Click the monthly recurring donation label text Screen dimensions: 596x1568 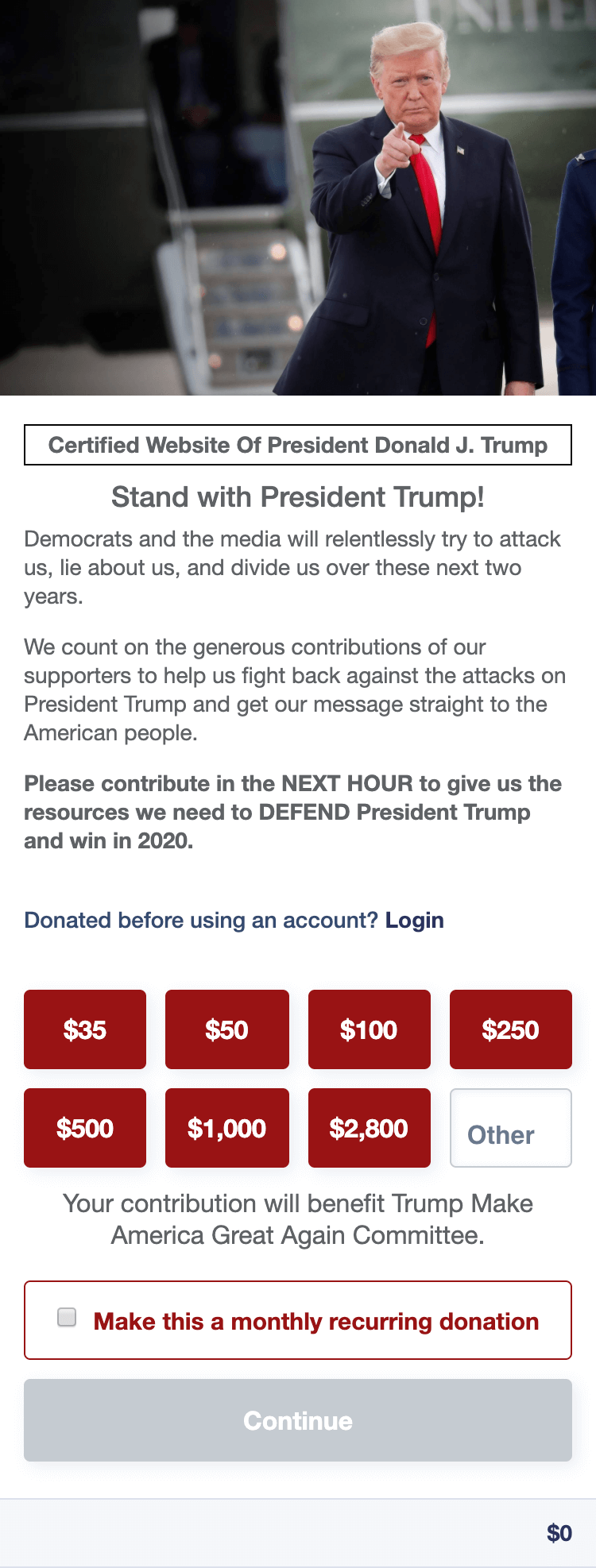(x=315, y=1321)
